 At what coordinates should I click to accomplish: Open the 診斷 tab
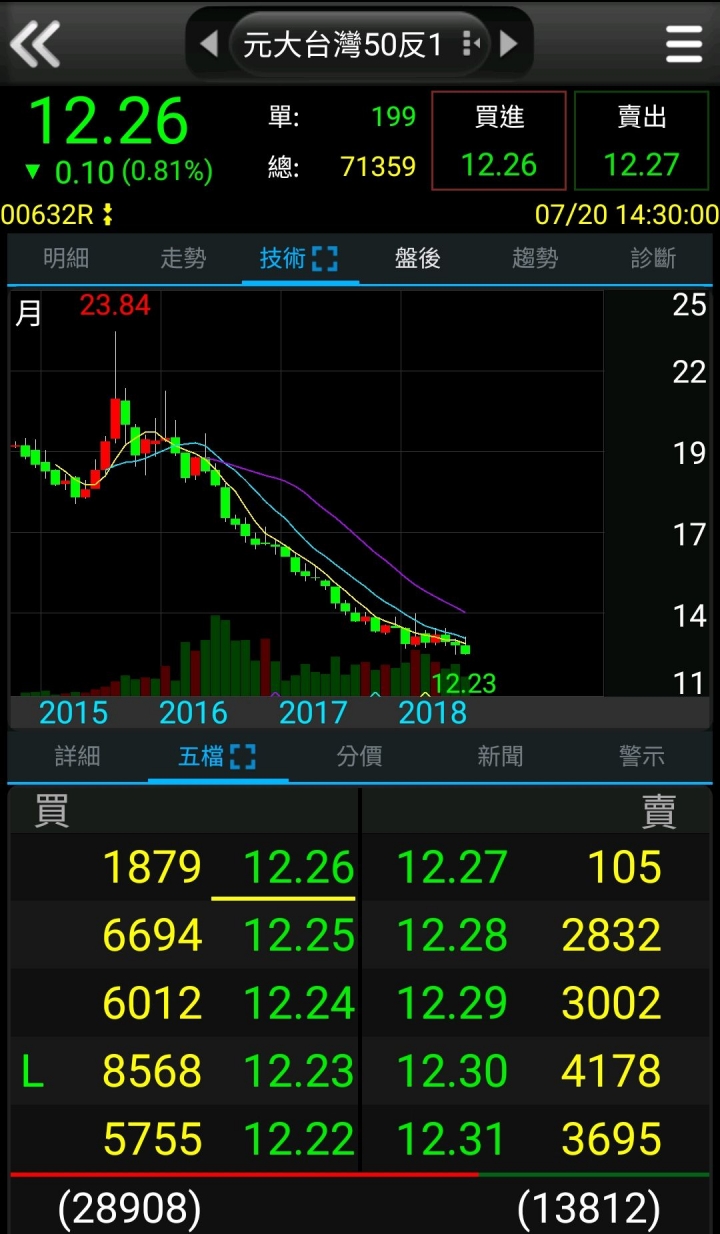[653, 259]
